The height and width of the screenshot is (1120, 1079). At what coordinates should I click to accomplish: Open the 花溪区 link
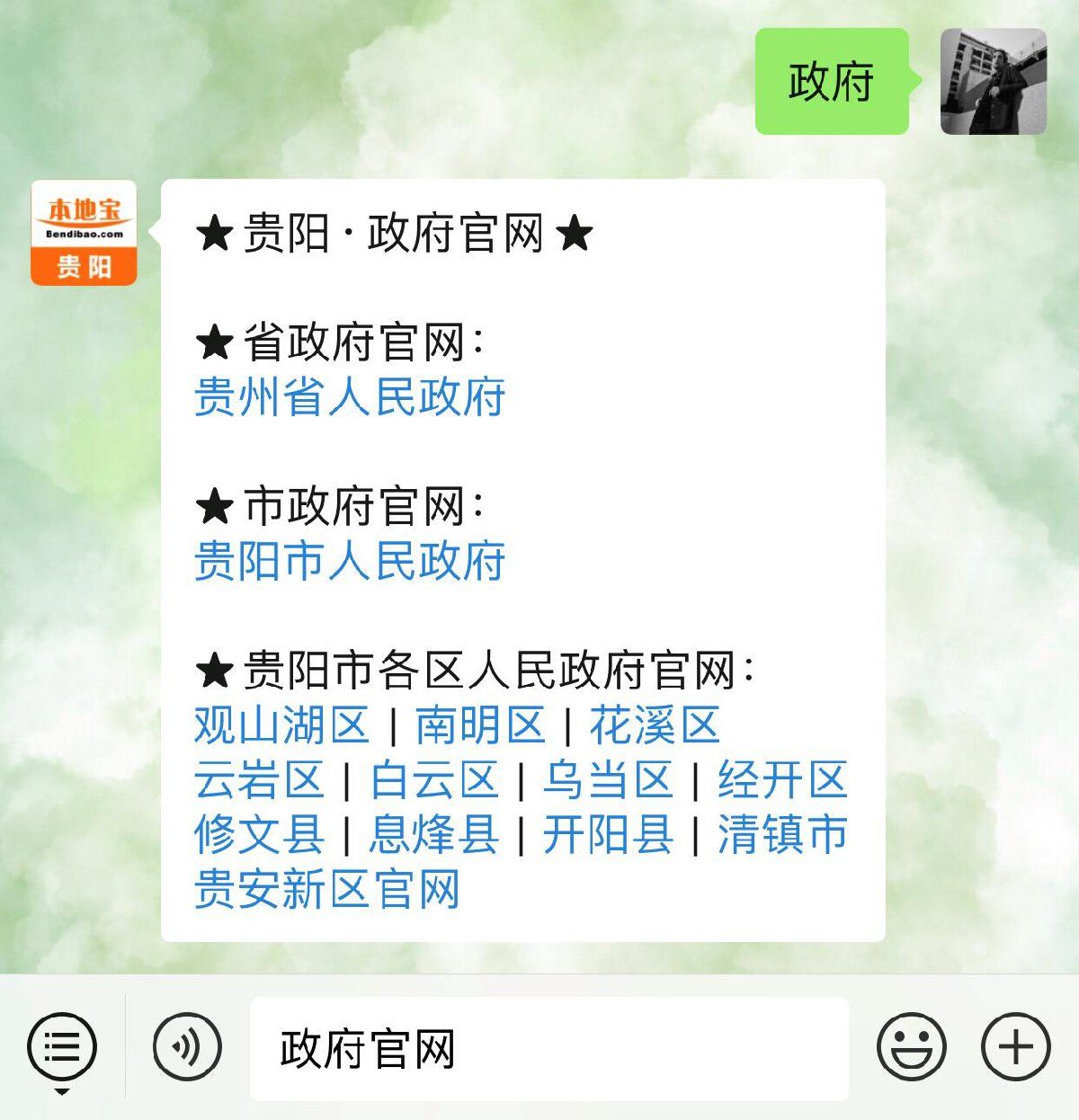click(x=655, y=725)
